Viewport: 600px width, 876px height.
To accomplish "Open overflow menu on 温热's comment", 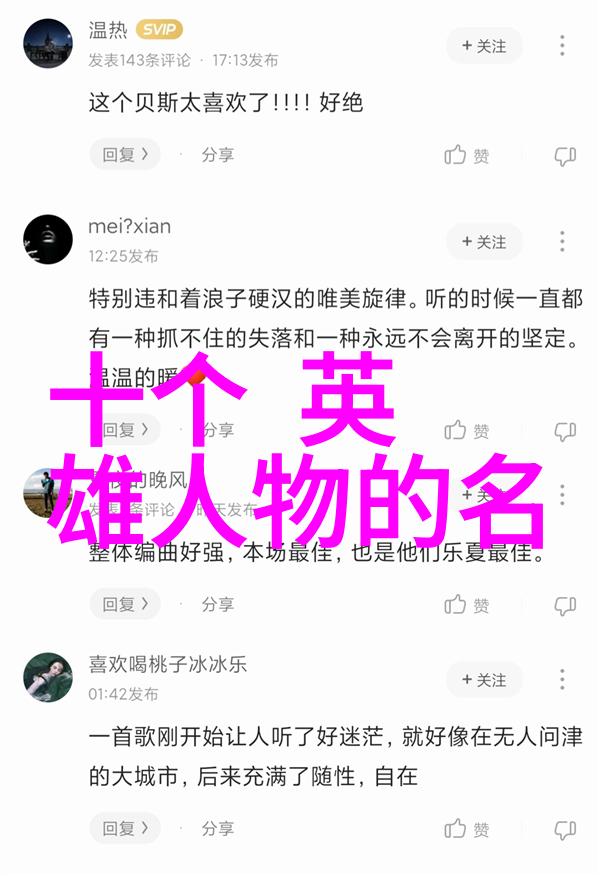I will click(x=562, y=46).
